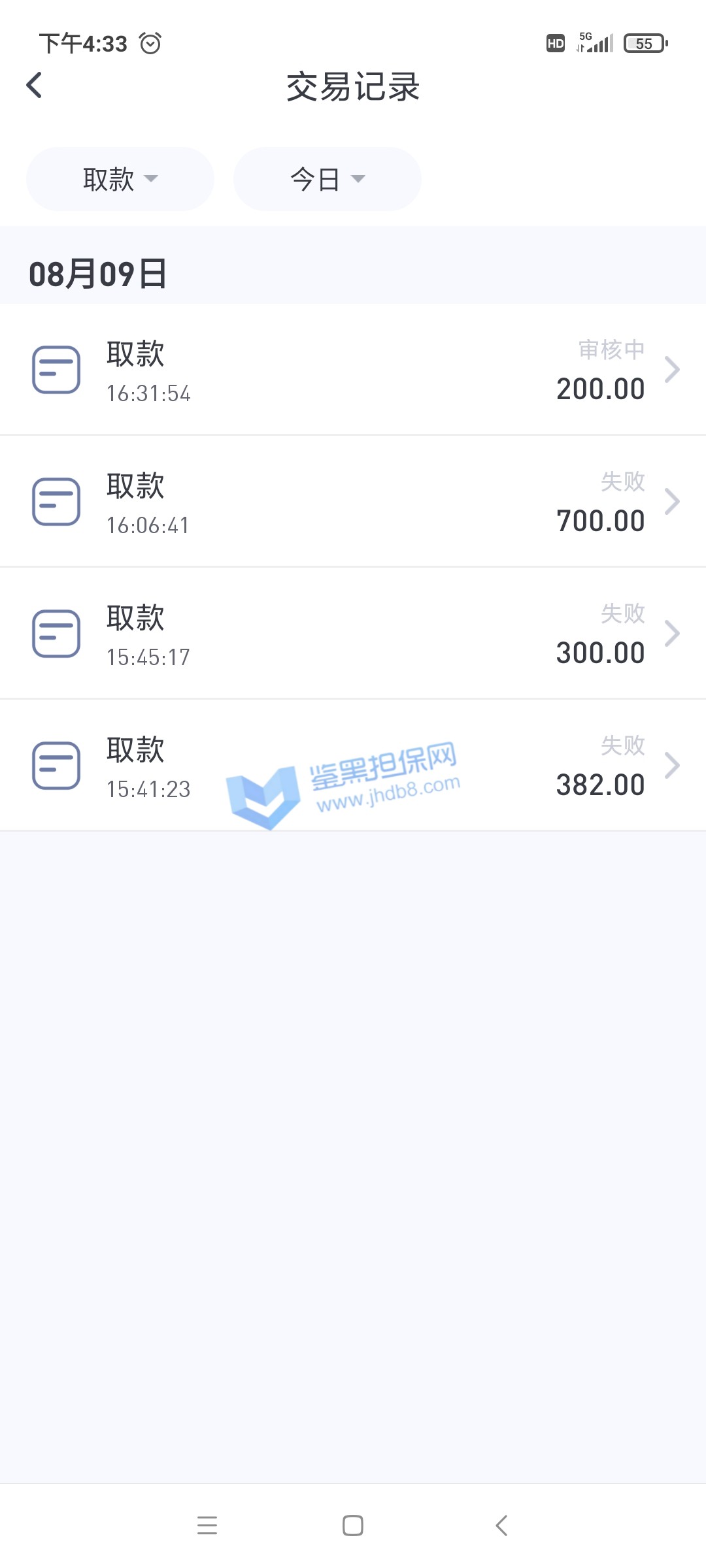706x1568 pixels.
Task: Open the 200.00 withdrawal under review
Action: point(353,370)
